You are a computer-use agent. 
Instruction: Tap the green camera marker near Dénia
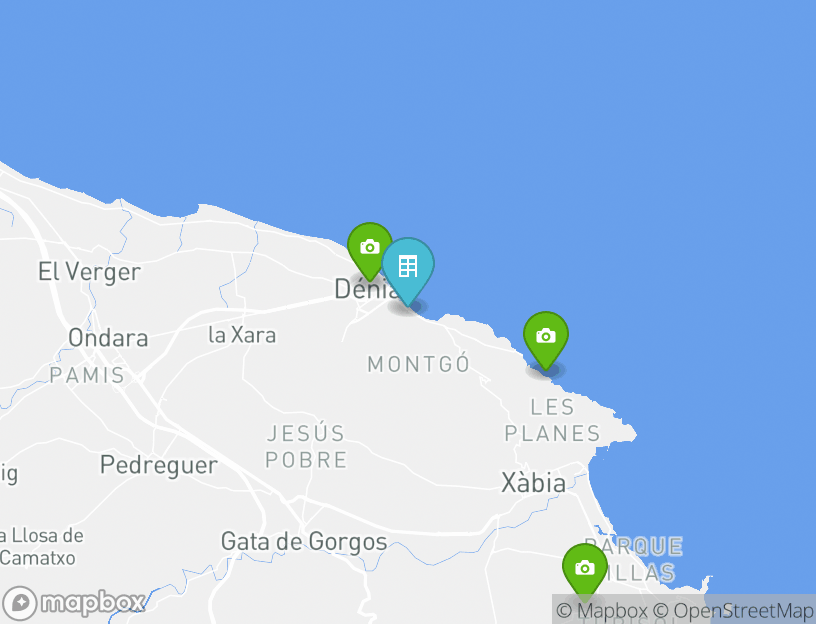(369, 247)
